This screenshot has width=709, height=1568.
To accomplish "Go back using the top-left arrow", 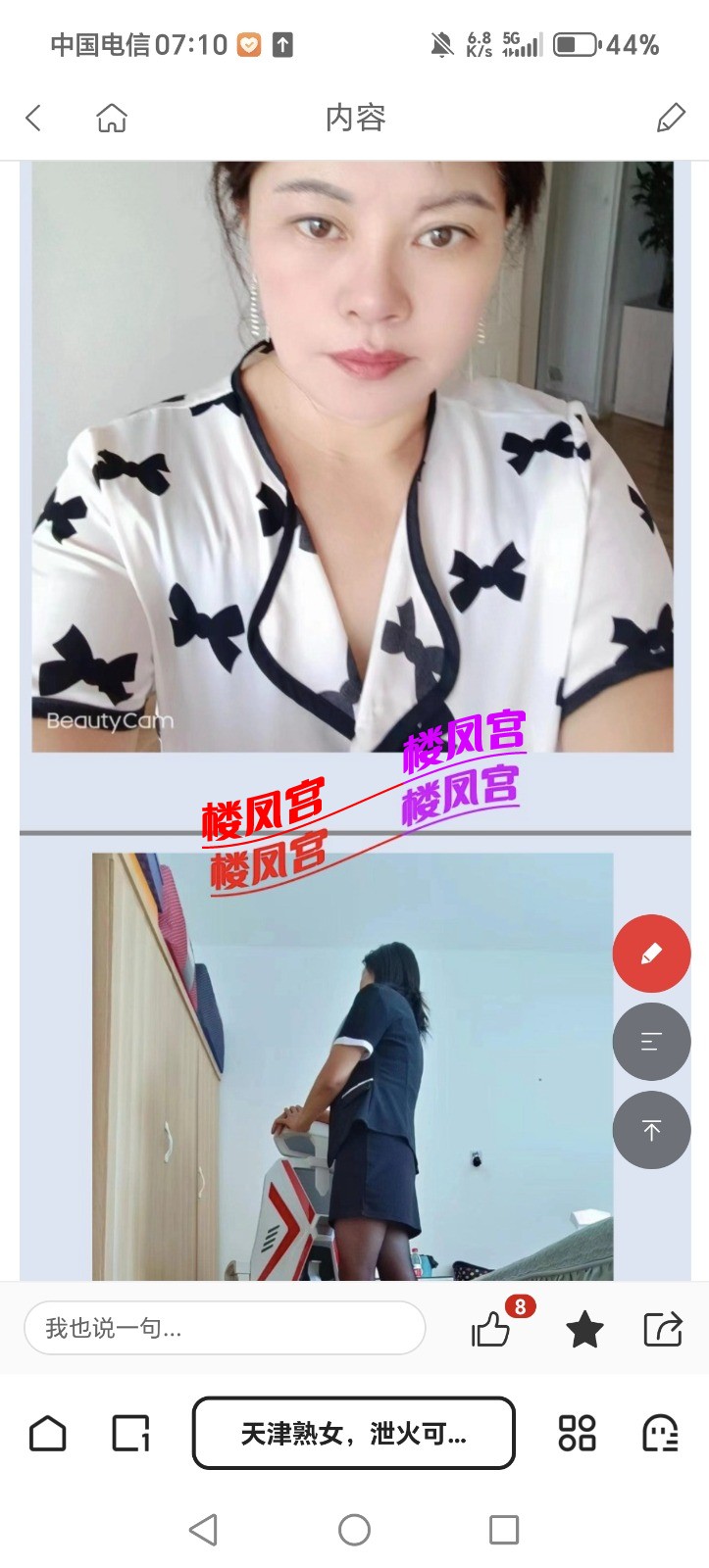I will (33, 119).
